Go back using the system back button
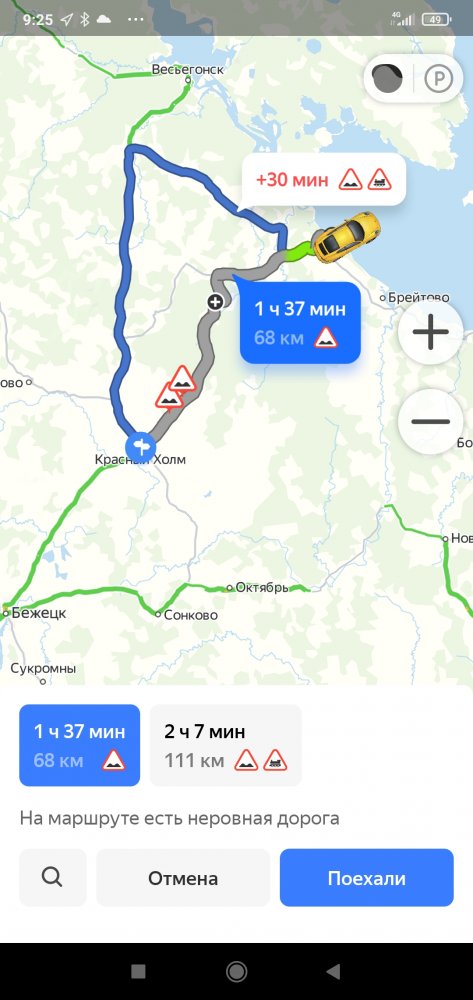The image size is (473, 1000). coord(333,971)
